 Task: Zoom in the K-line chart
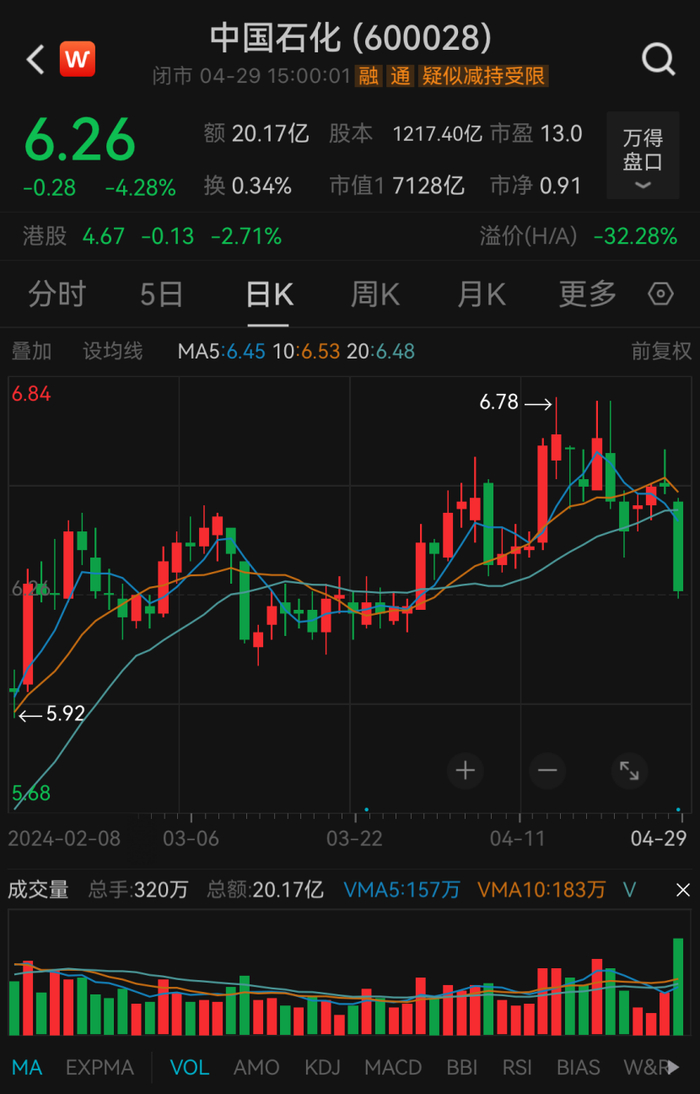(x=465, y=770)
